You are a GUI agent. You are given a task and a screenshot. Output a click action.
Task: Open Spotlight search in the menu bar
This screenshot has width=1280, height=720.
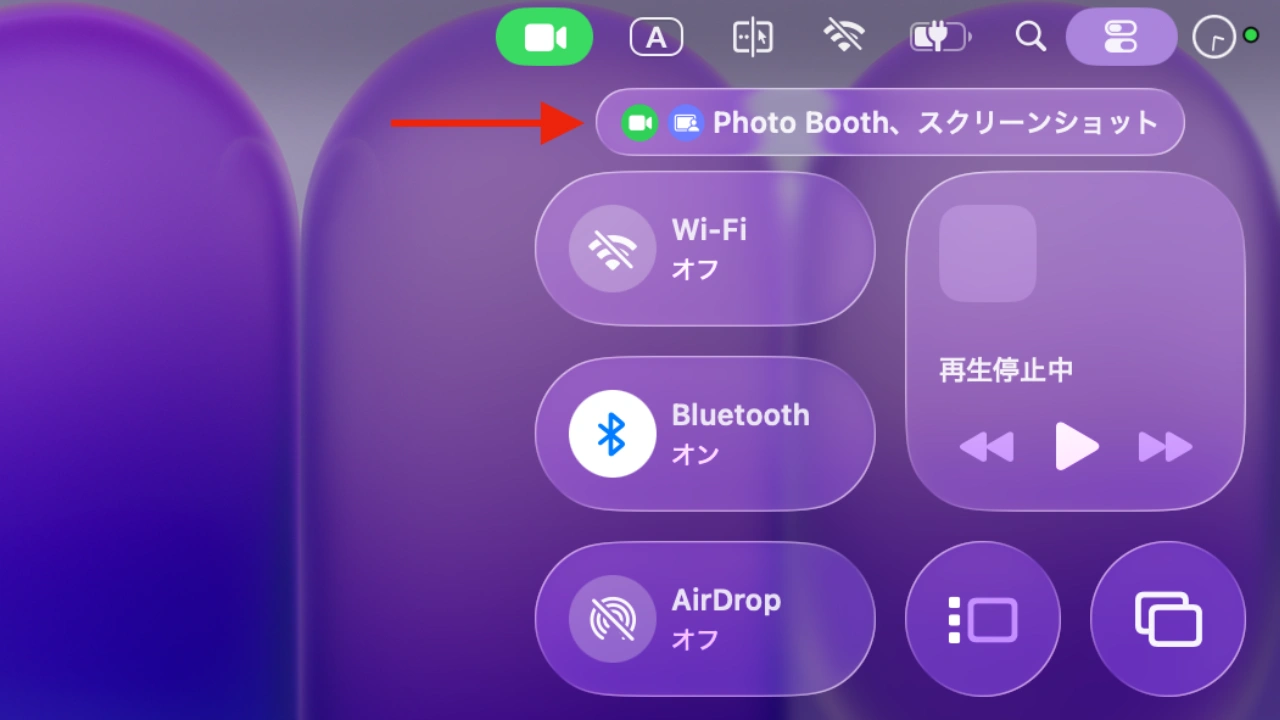(x=1030, y=38)
